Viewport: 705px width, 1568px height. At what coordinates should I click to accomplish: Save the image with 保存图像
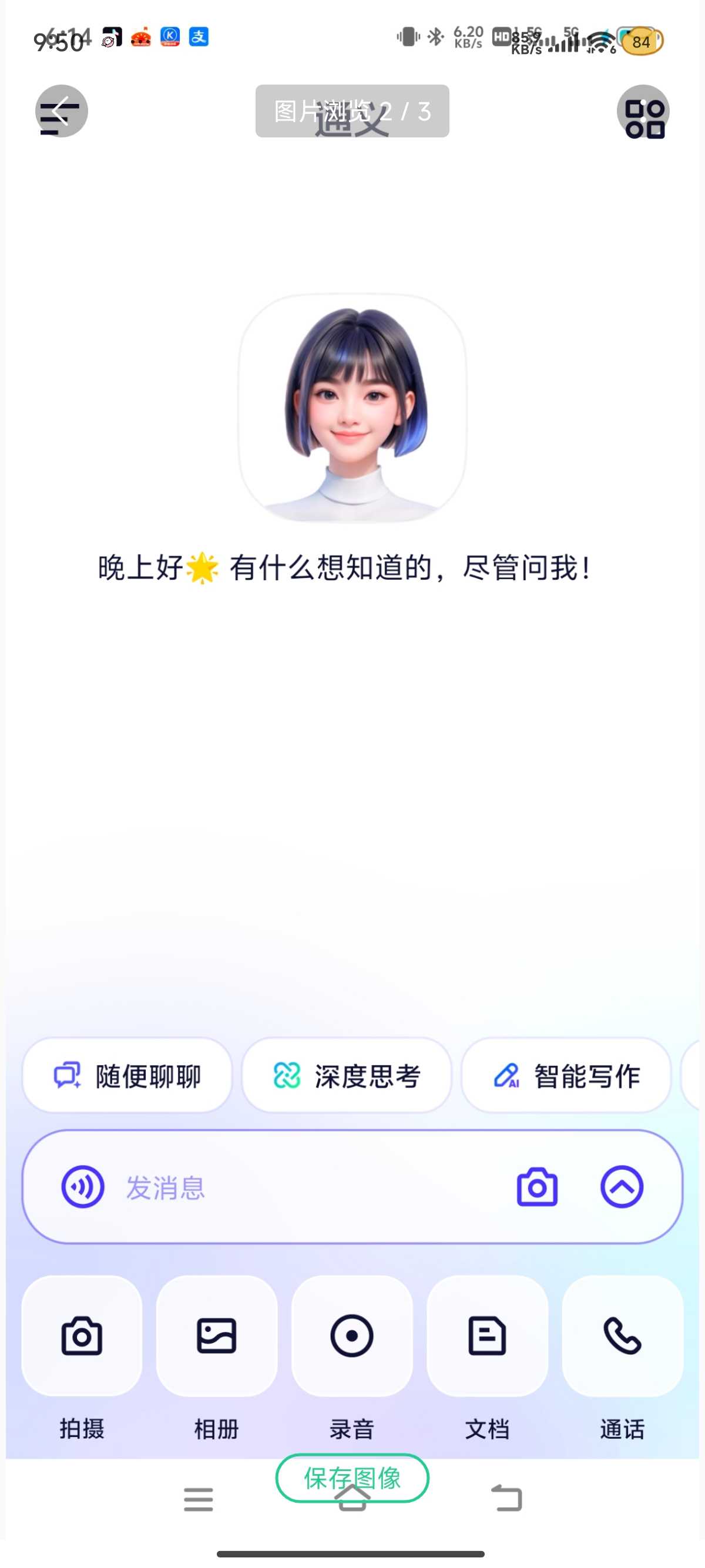coord(352,1478)
